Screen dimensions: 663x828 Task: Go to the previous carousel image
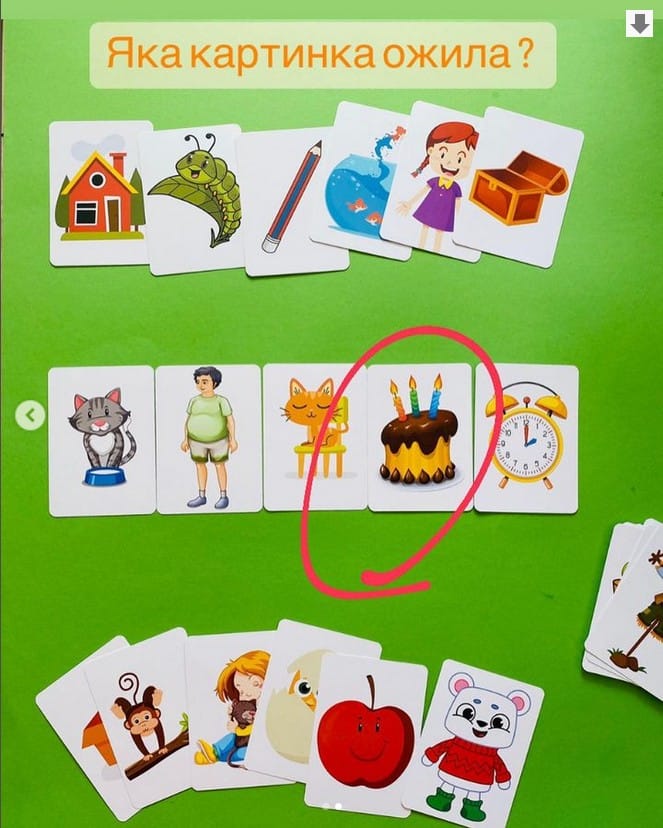tap(31, 414)
